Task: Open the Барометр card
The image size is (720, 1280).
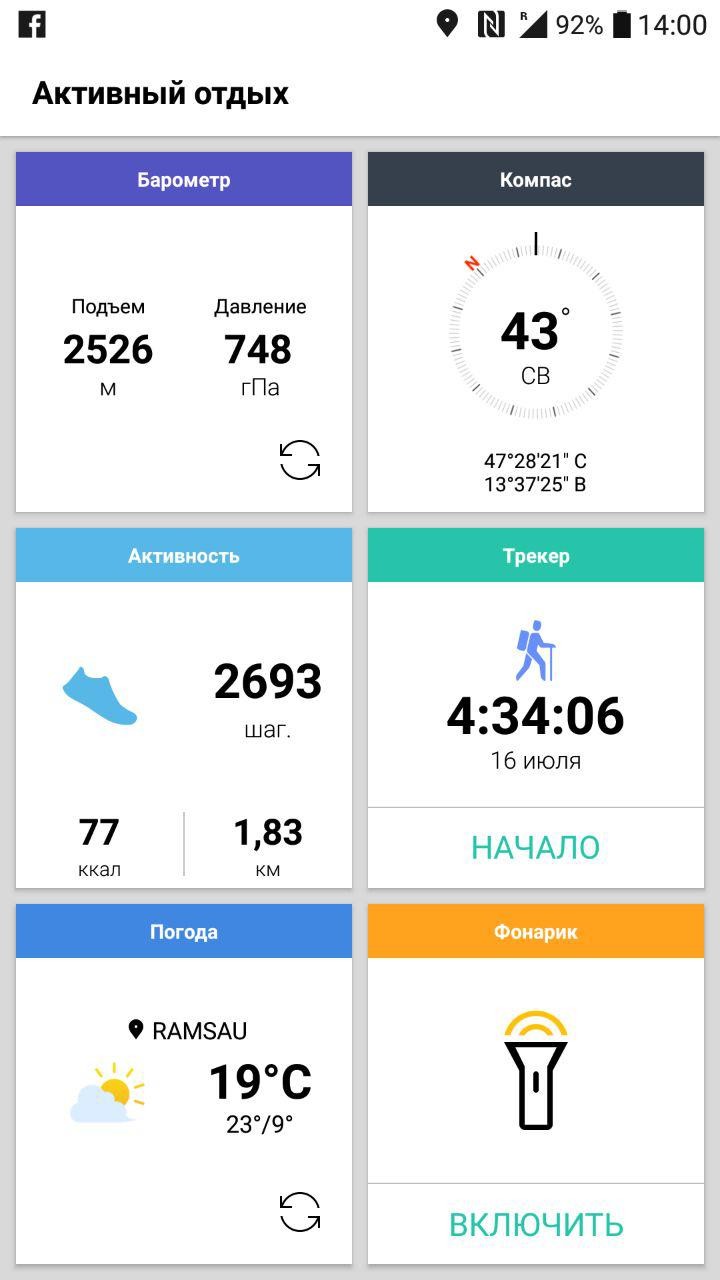Action: [184, 330]
